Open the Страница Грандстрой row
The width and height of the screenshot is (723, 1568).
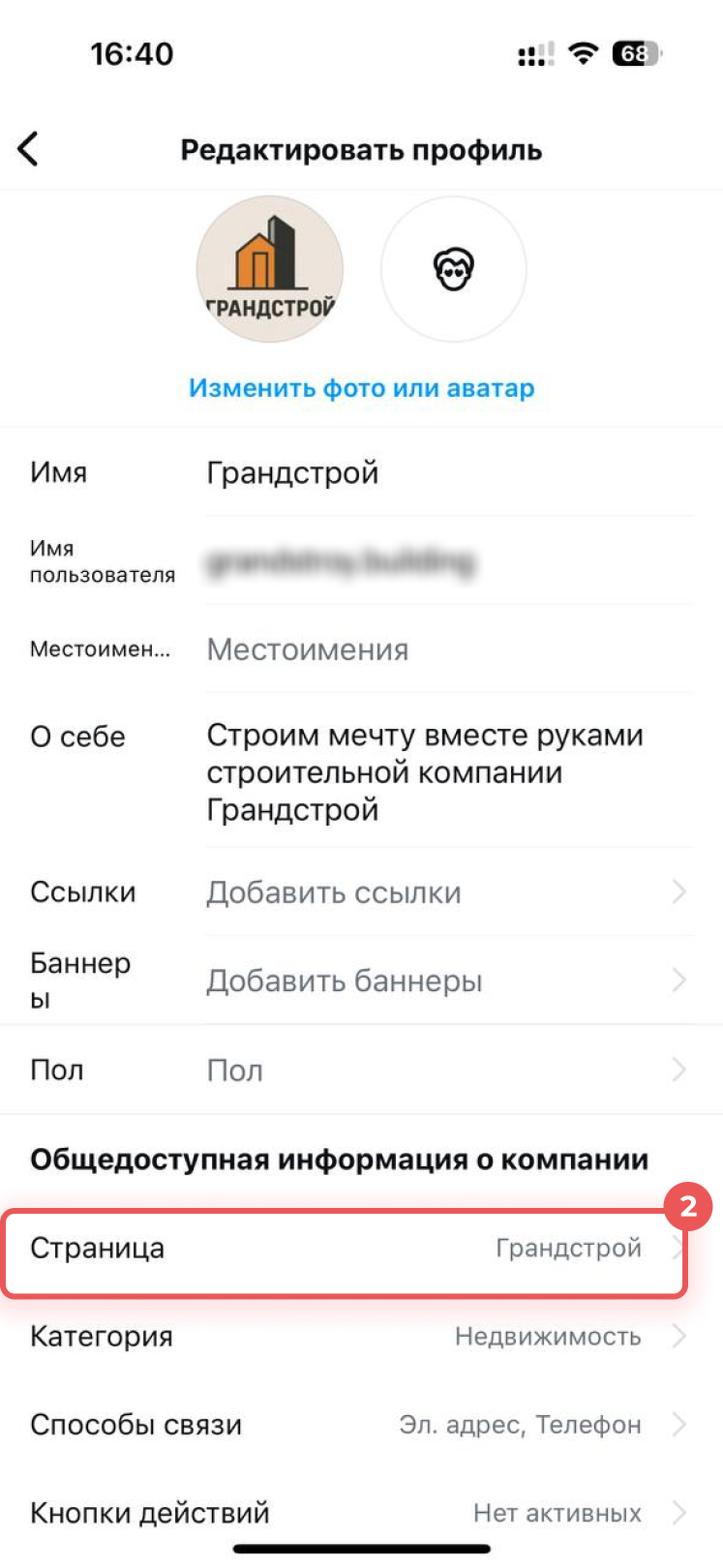346,1250
